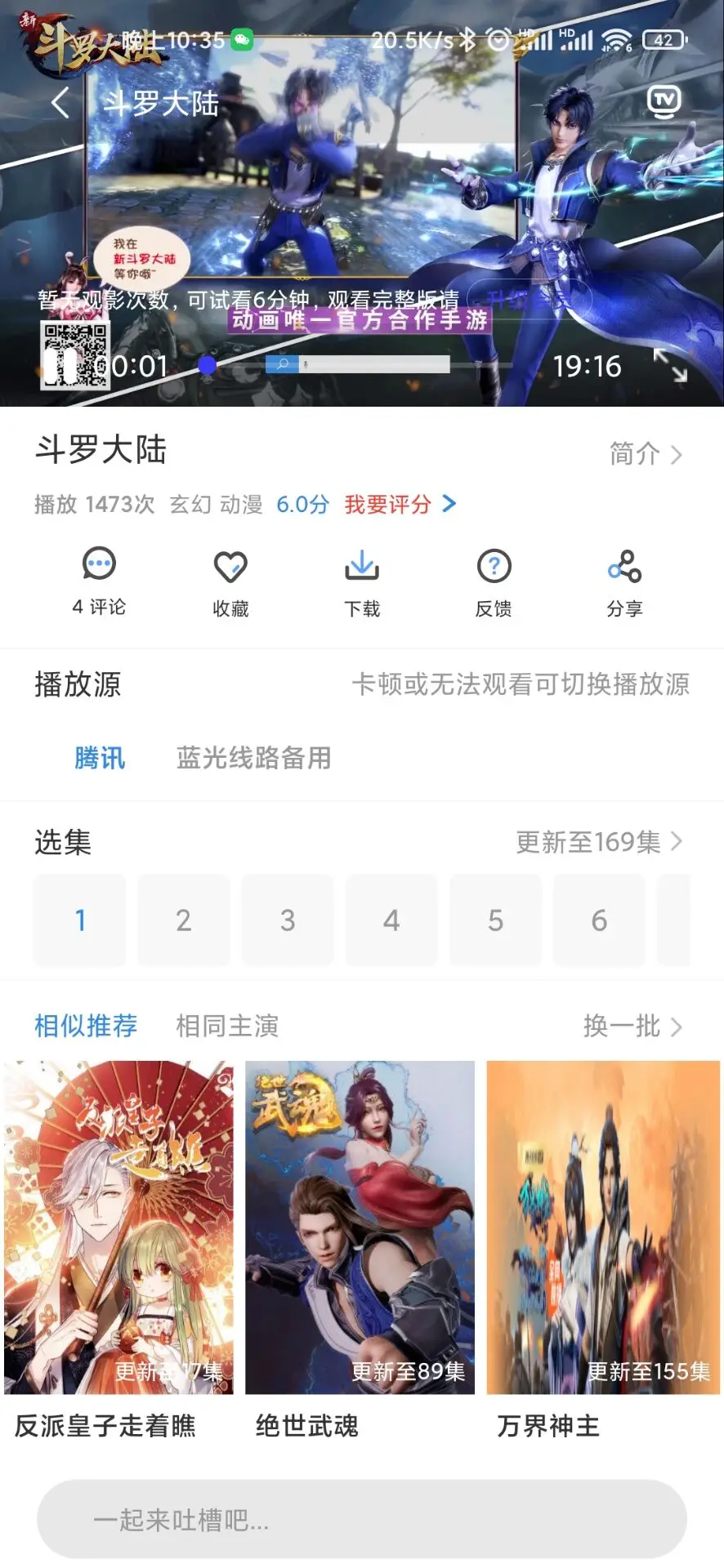
Task: Refresh recommendations with 换一批 arrow
Action: [x=635, y=1027]
